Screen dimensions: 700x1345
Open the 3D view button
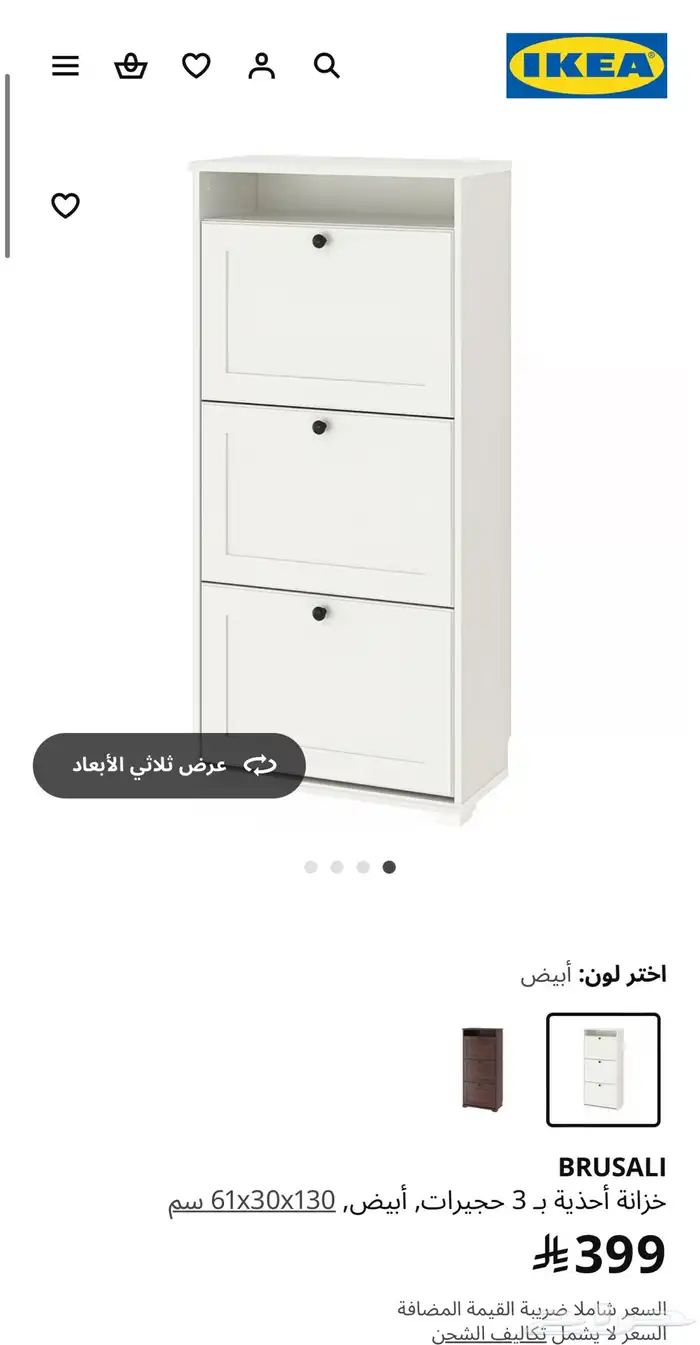pos(169,766)
